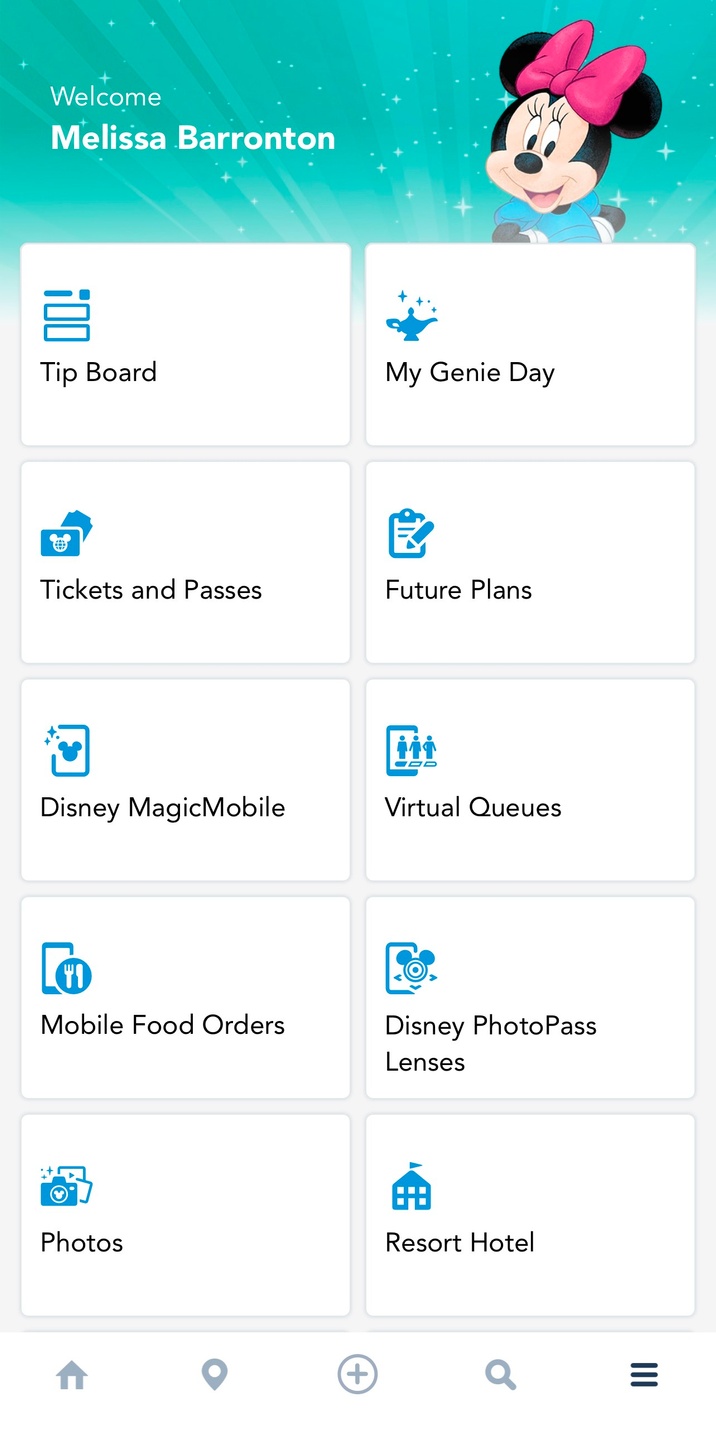Open My Genie Day
Screen dimensions: 716x1440
[530, 345]
